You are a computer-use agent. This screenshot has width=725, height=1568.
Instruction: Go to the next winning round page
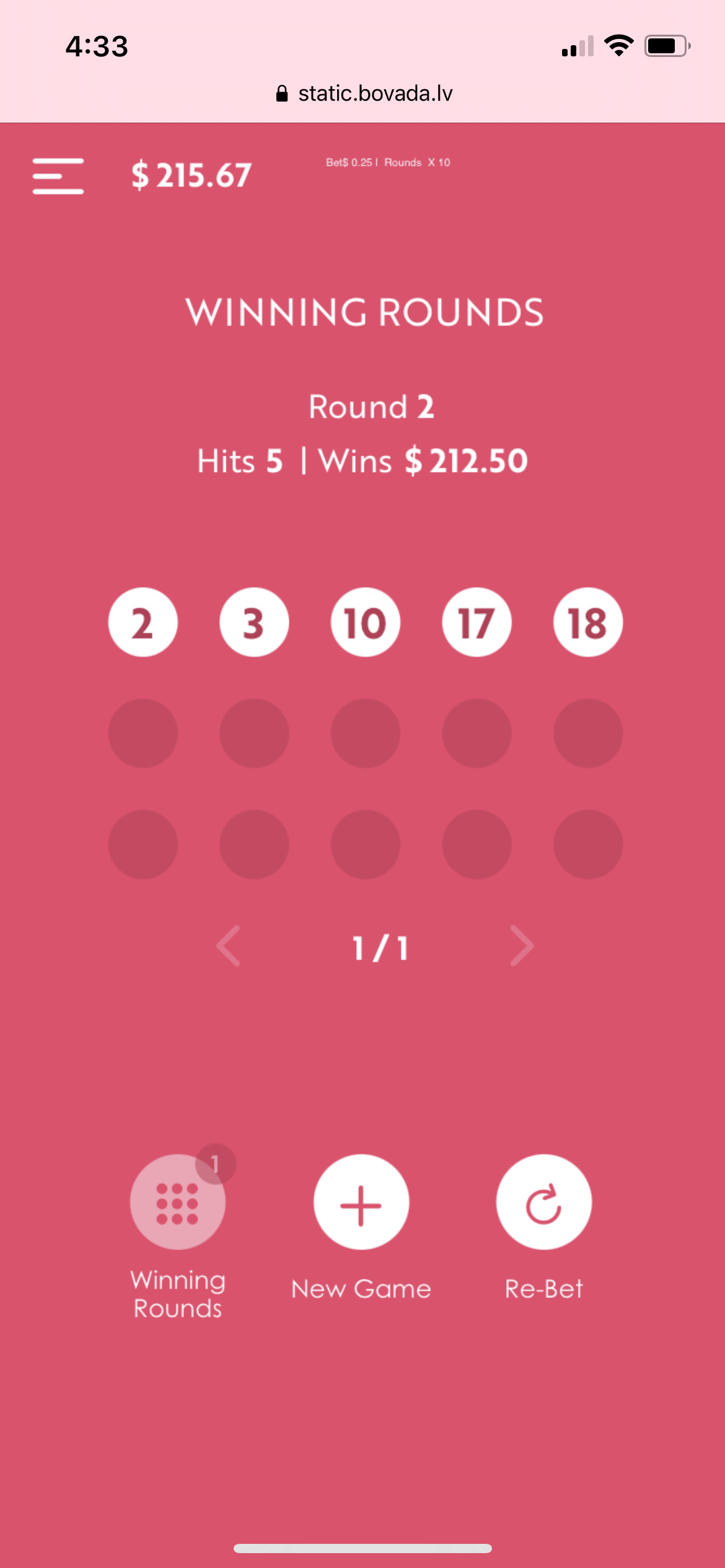(x=522, y=946)
